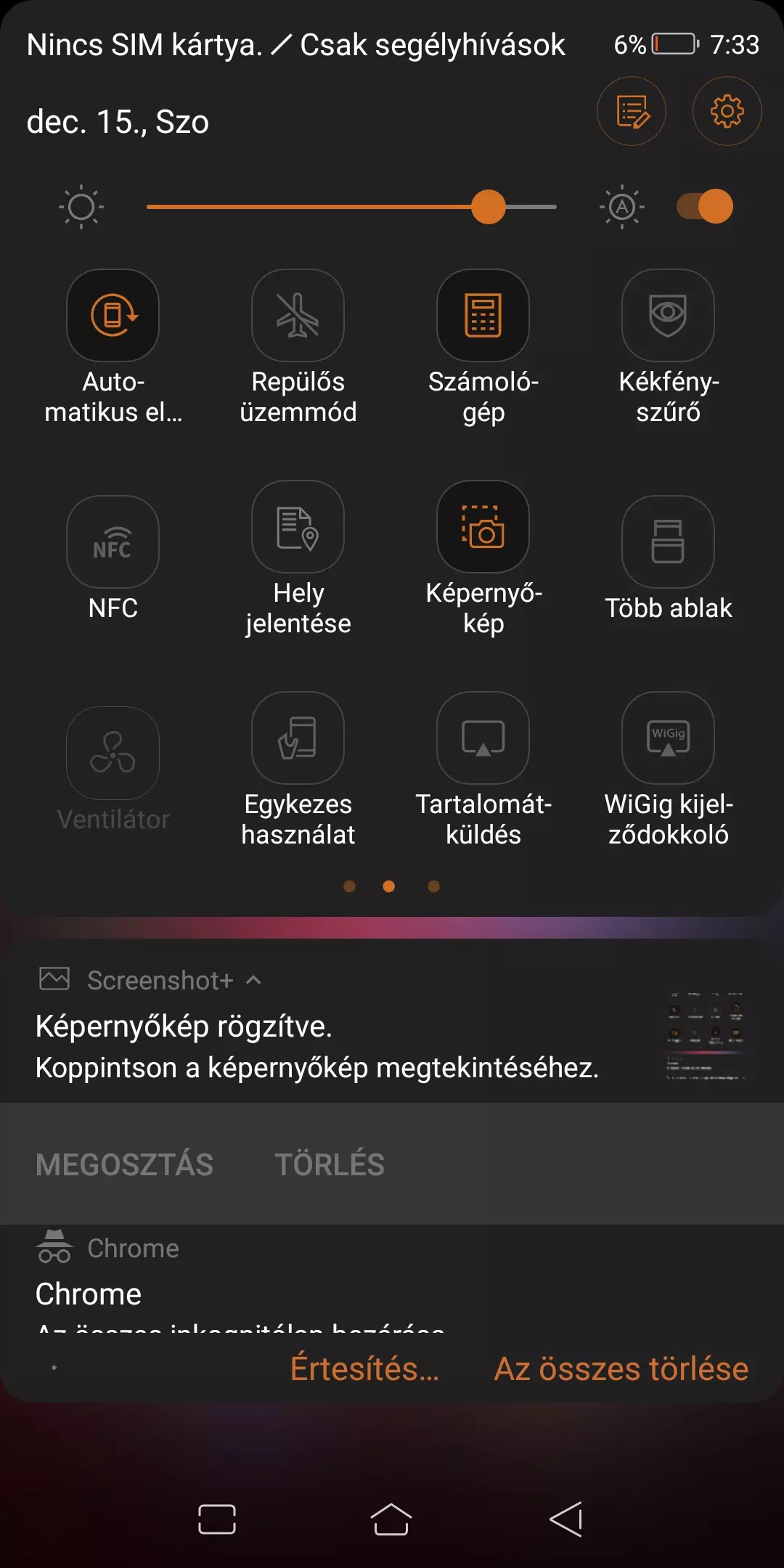Tap TÖRLÉS on the screenshot notification
Viewport: 784px width, 1568px height.
[x=330, y=1164]
